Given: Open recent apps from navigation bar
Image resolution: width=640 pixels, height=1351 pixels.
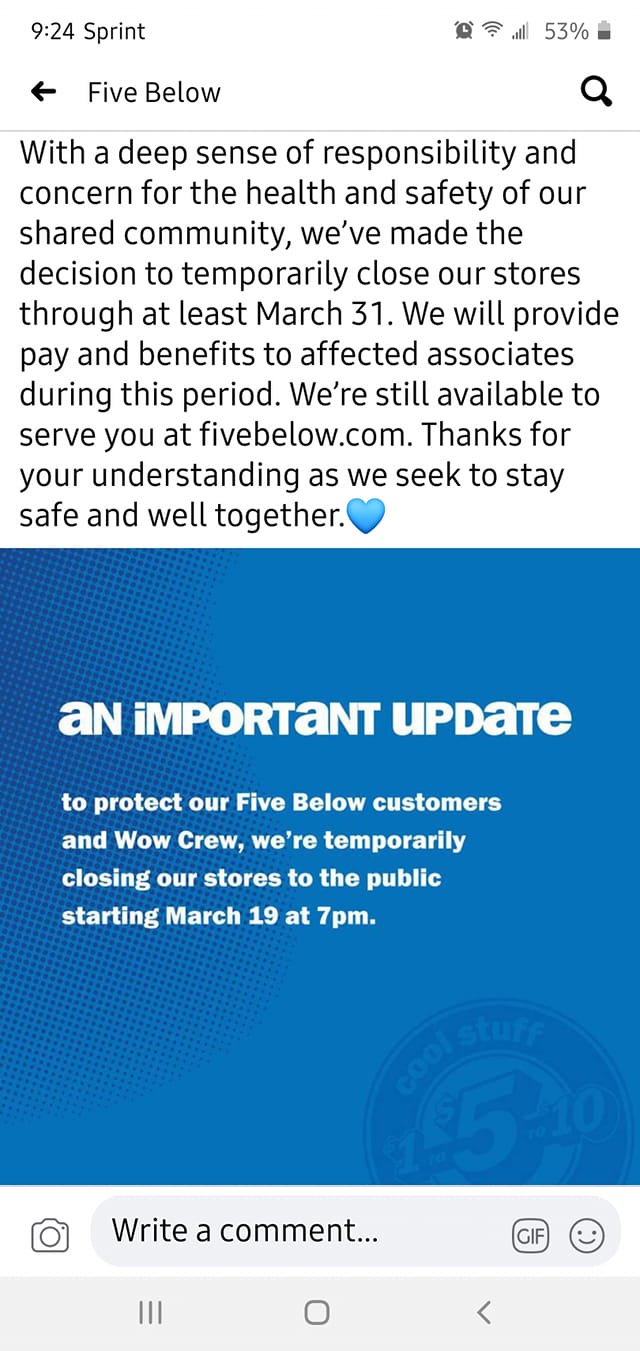Looking at the screenshot, I should point(150,1312).
